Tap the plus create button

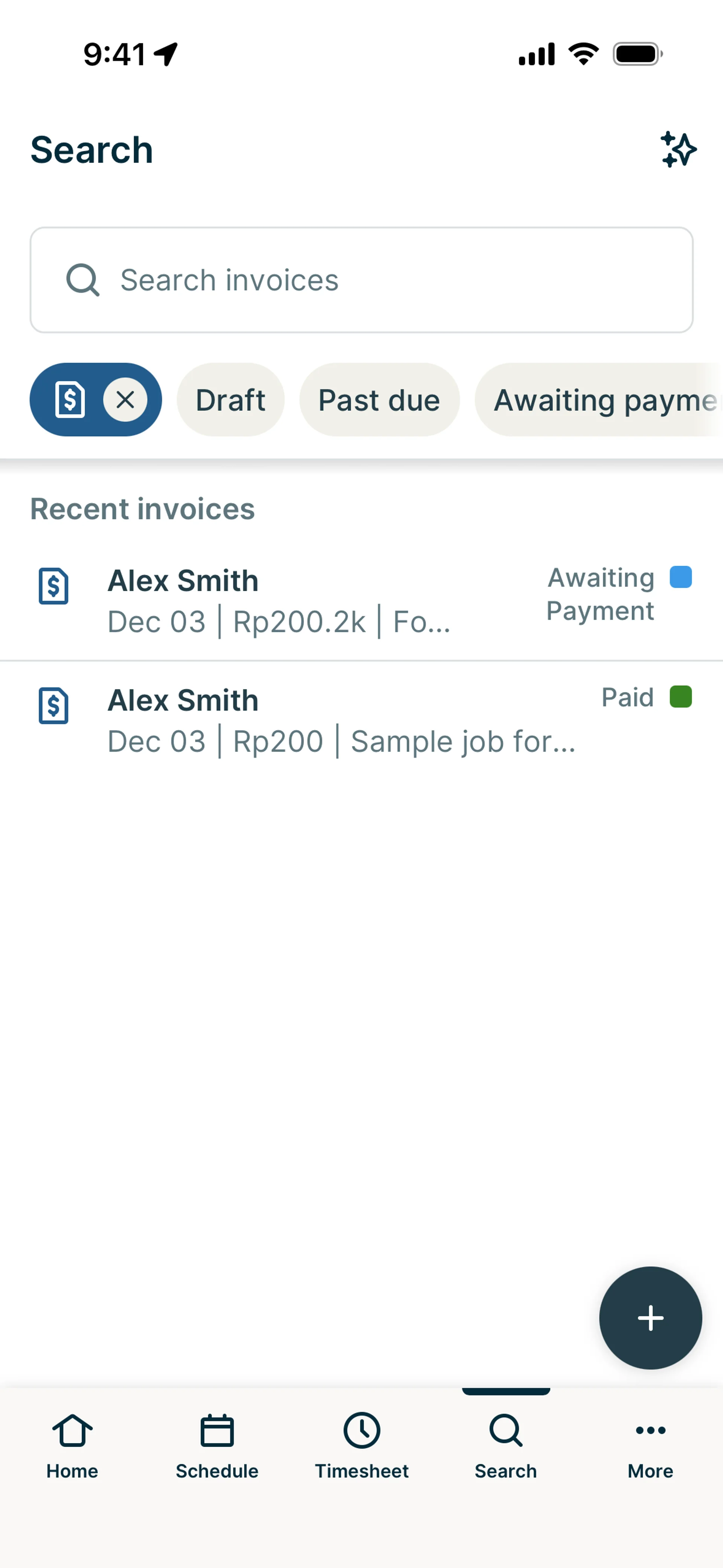pyautogui.click(x=650, y=1319)
